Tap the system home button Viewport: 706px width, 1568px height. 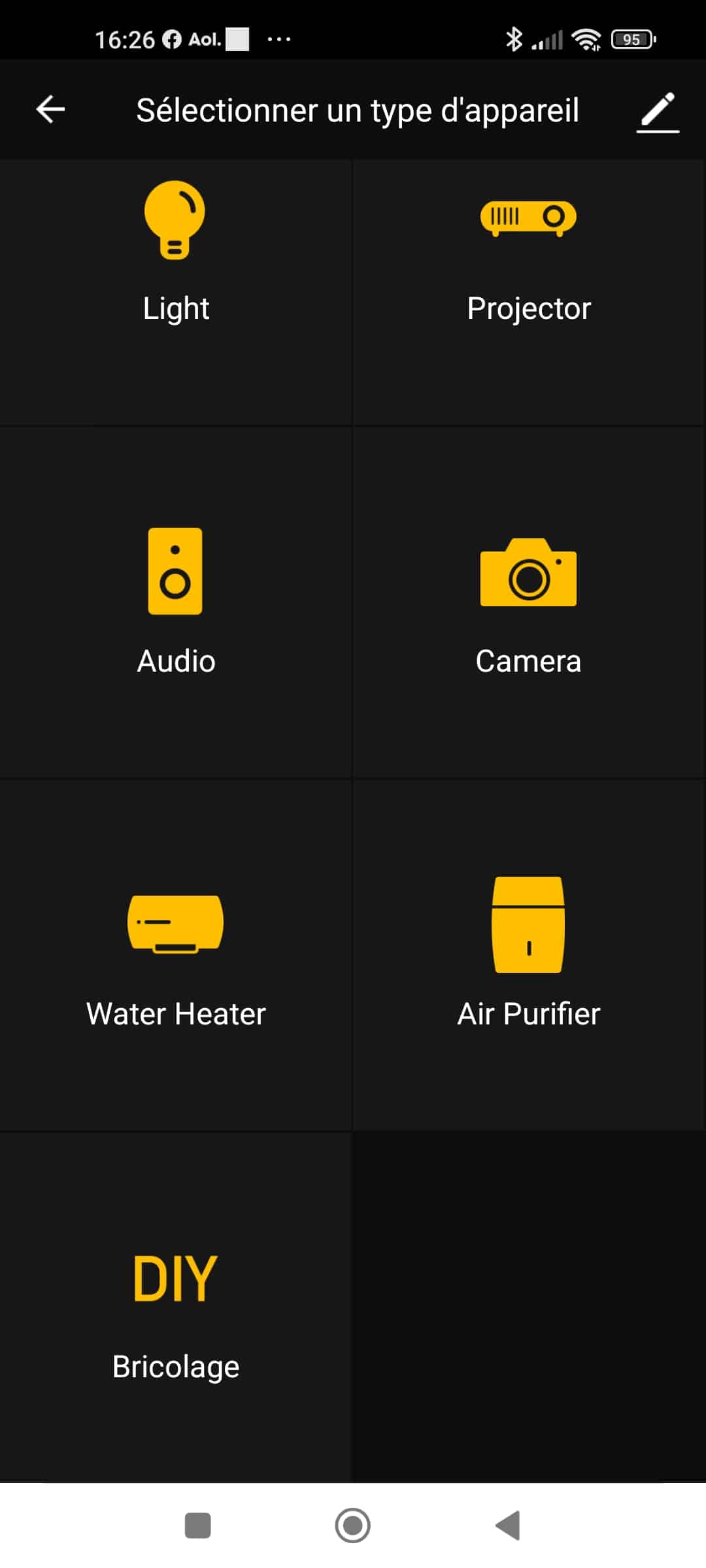(x=352, y=1526)
